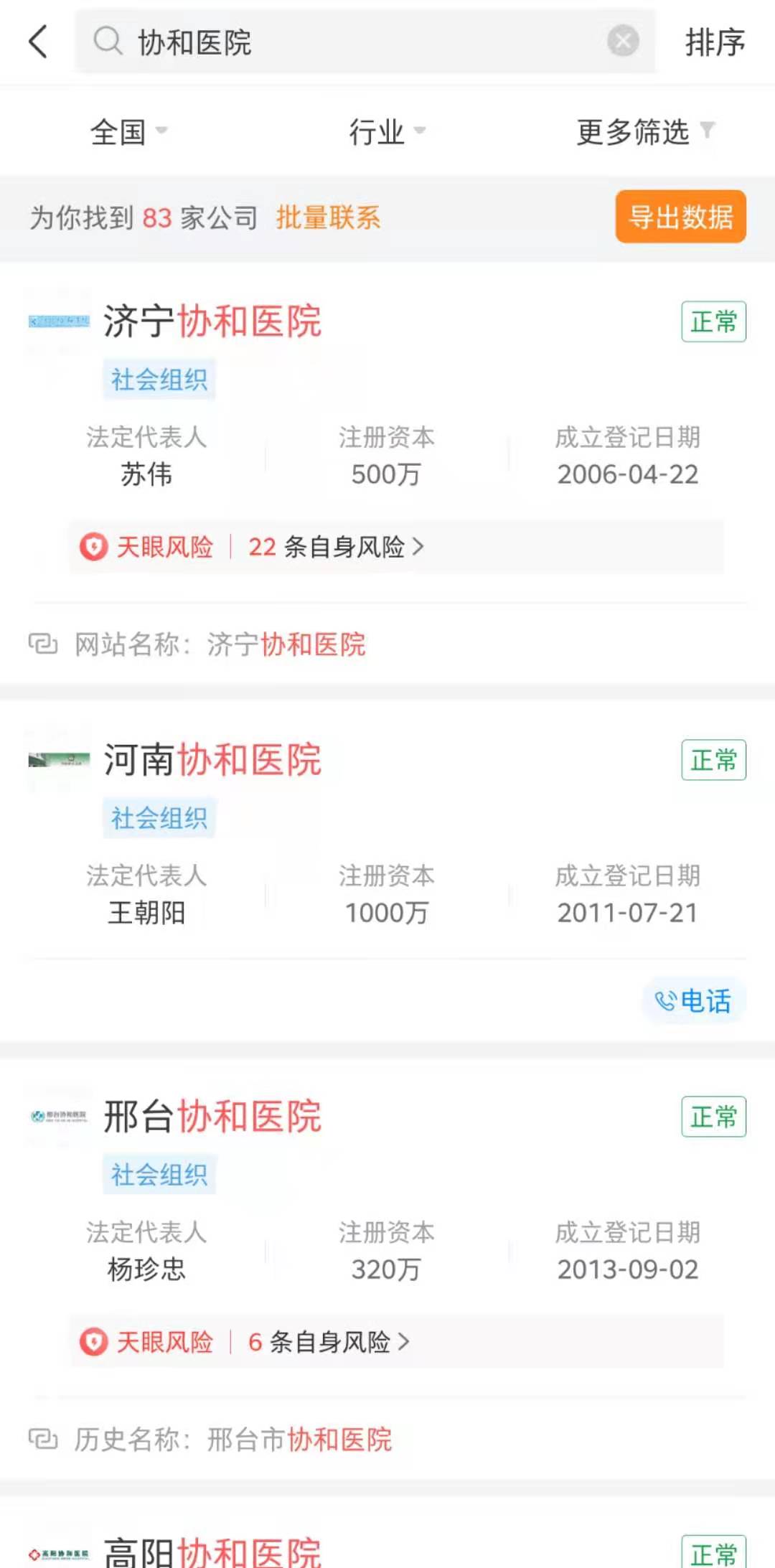The height and width of the screenshot is (1568, 775).
Task: Go back using the top-left arrow
Action: pyautogui.click(x=39, y=42)
